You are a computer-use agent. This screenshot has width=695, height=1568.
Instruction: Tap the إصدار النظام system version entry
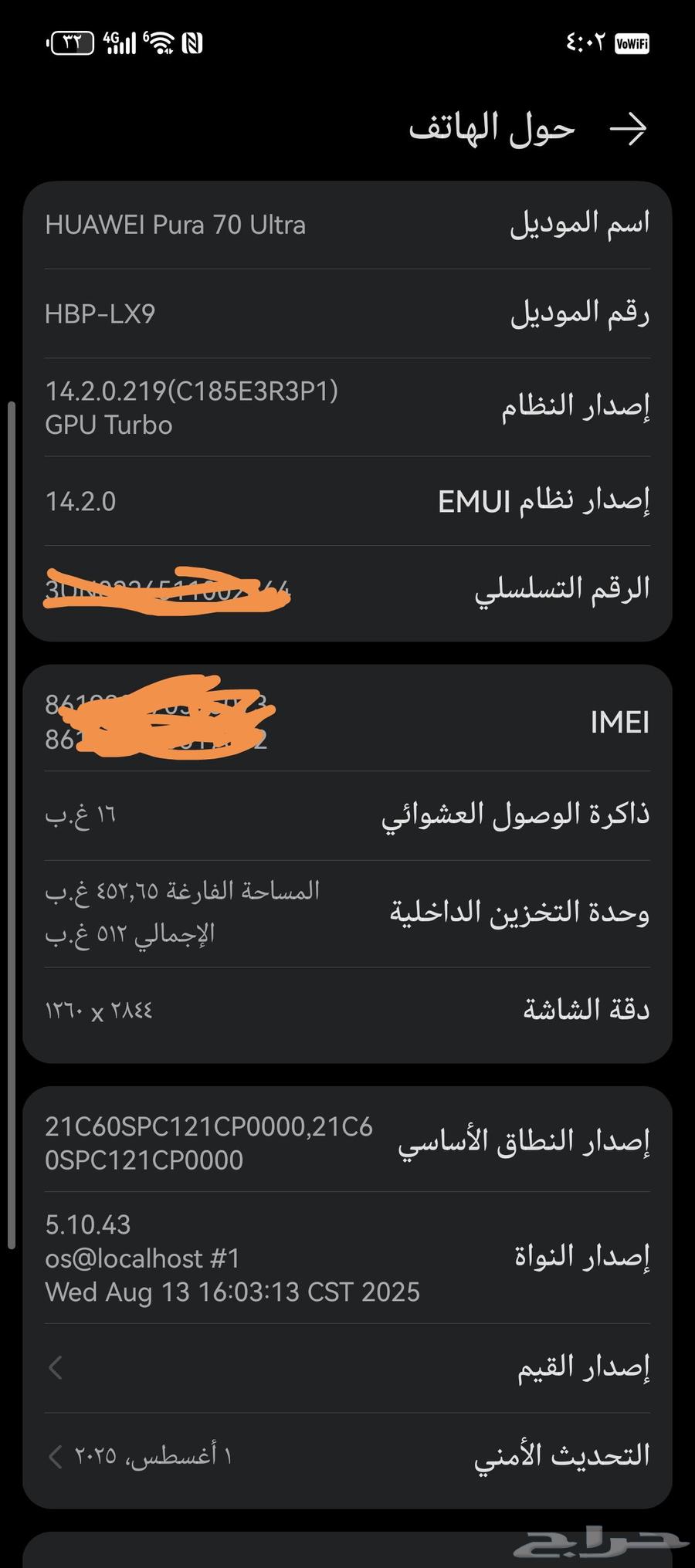point(347,407)
